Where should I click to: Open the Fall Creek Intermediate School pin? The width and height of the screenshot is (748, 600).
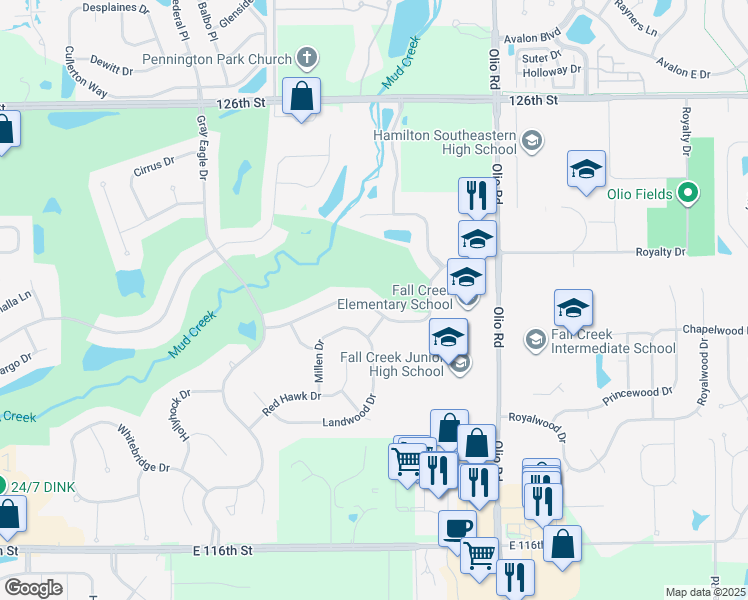(x=536, y=340)
